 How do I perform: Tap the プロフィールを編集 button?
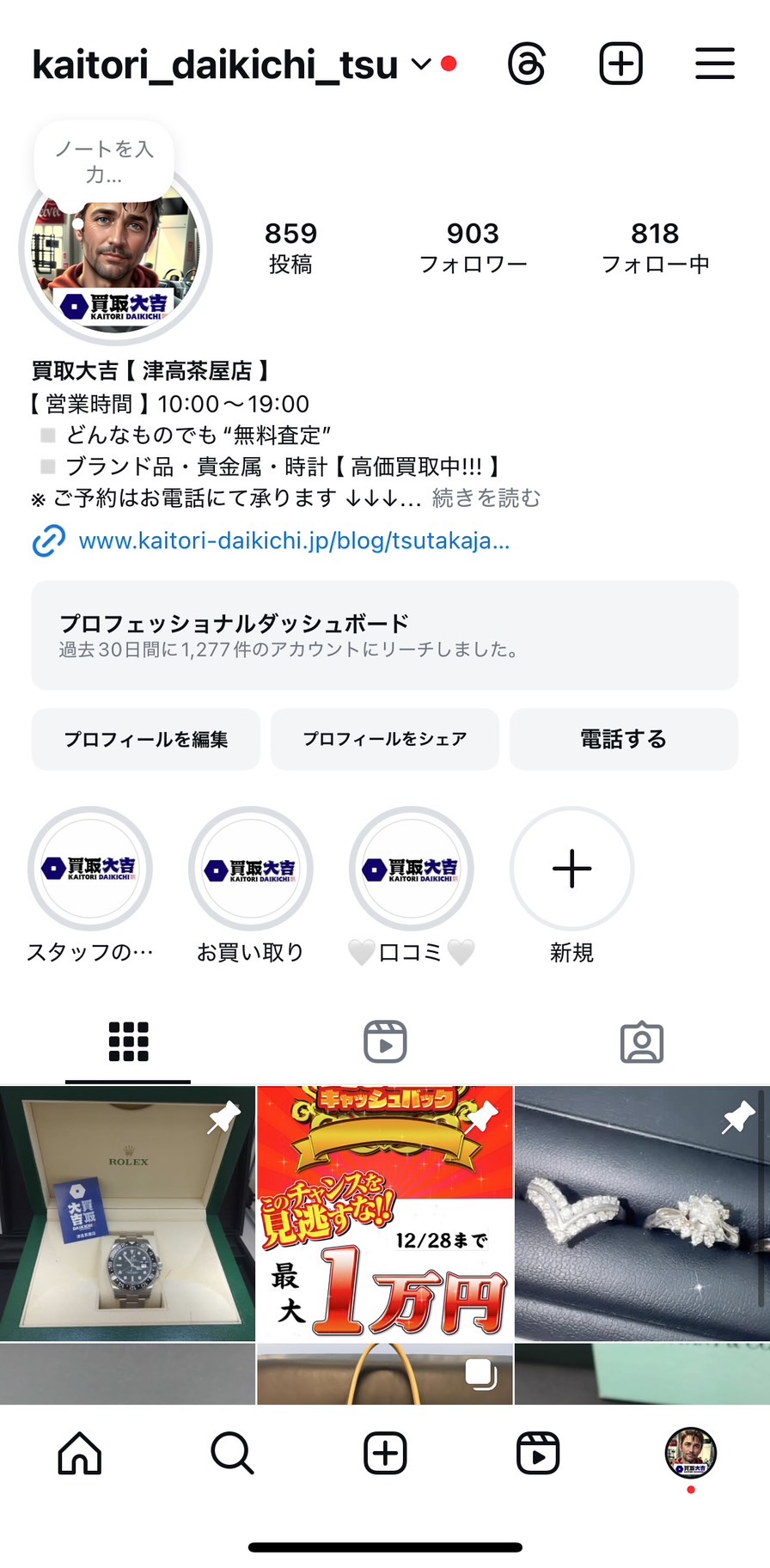coord(146,739)
